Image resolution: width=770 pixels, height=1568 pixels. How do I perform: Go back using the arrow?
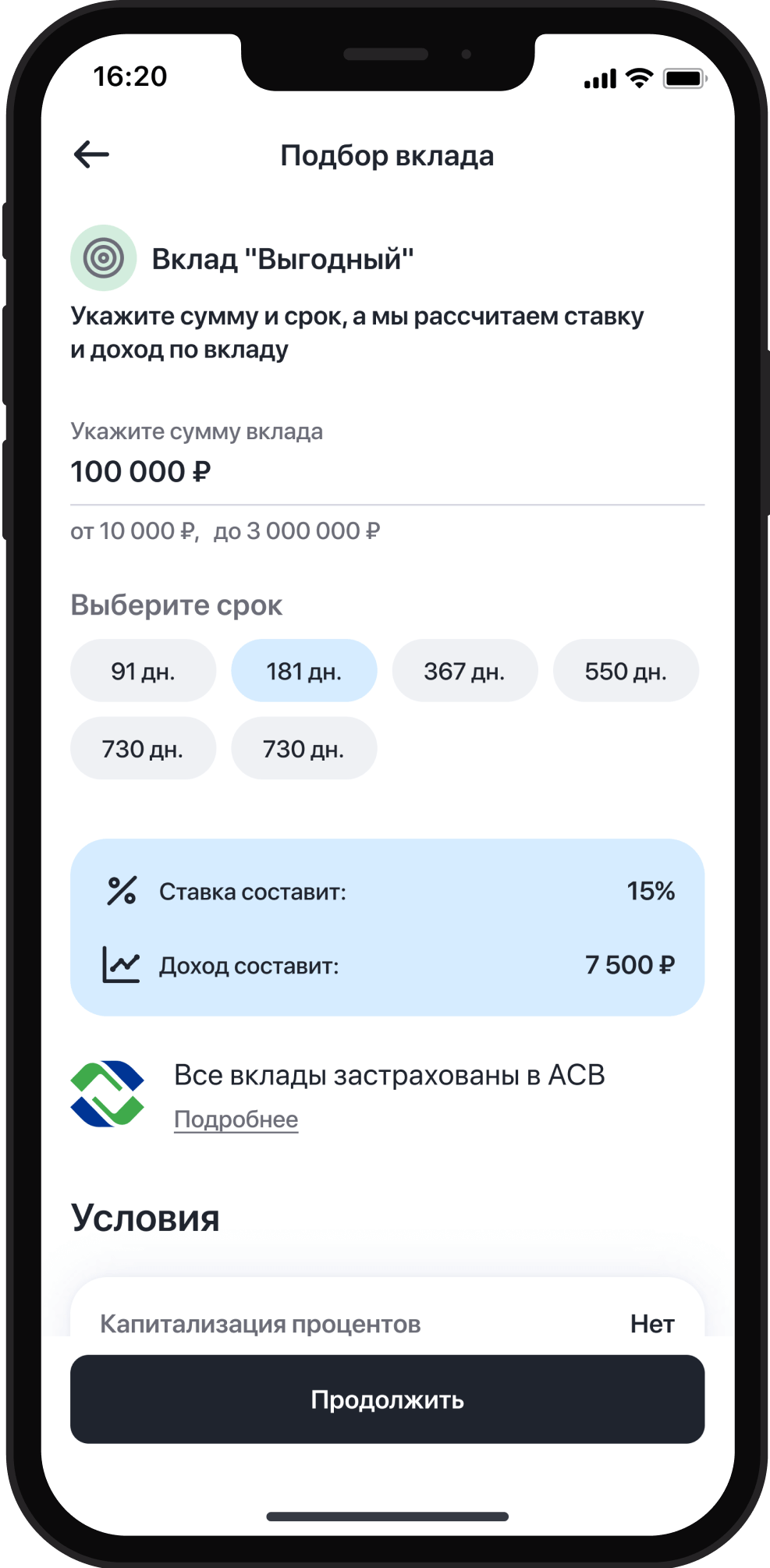click(x=91, y=154)
